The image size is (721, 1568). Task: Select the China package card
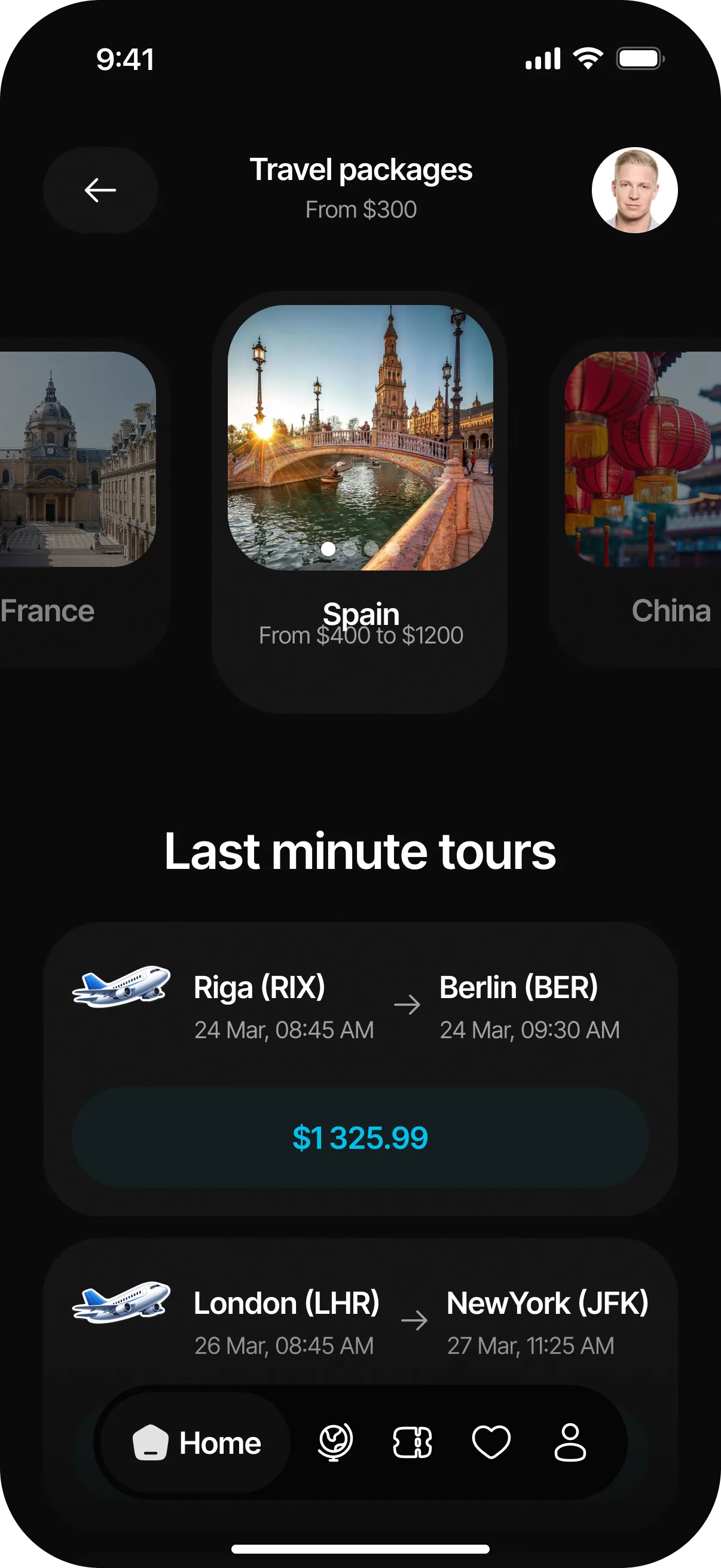pos(636,502)
